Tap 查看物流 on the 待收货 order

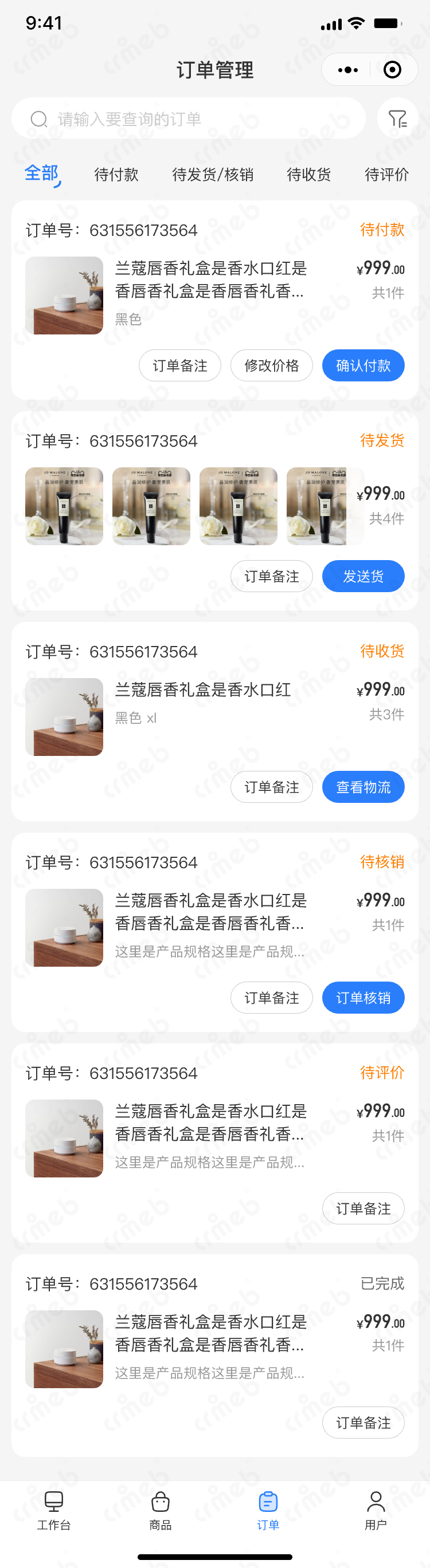pos(363,786)
